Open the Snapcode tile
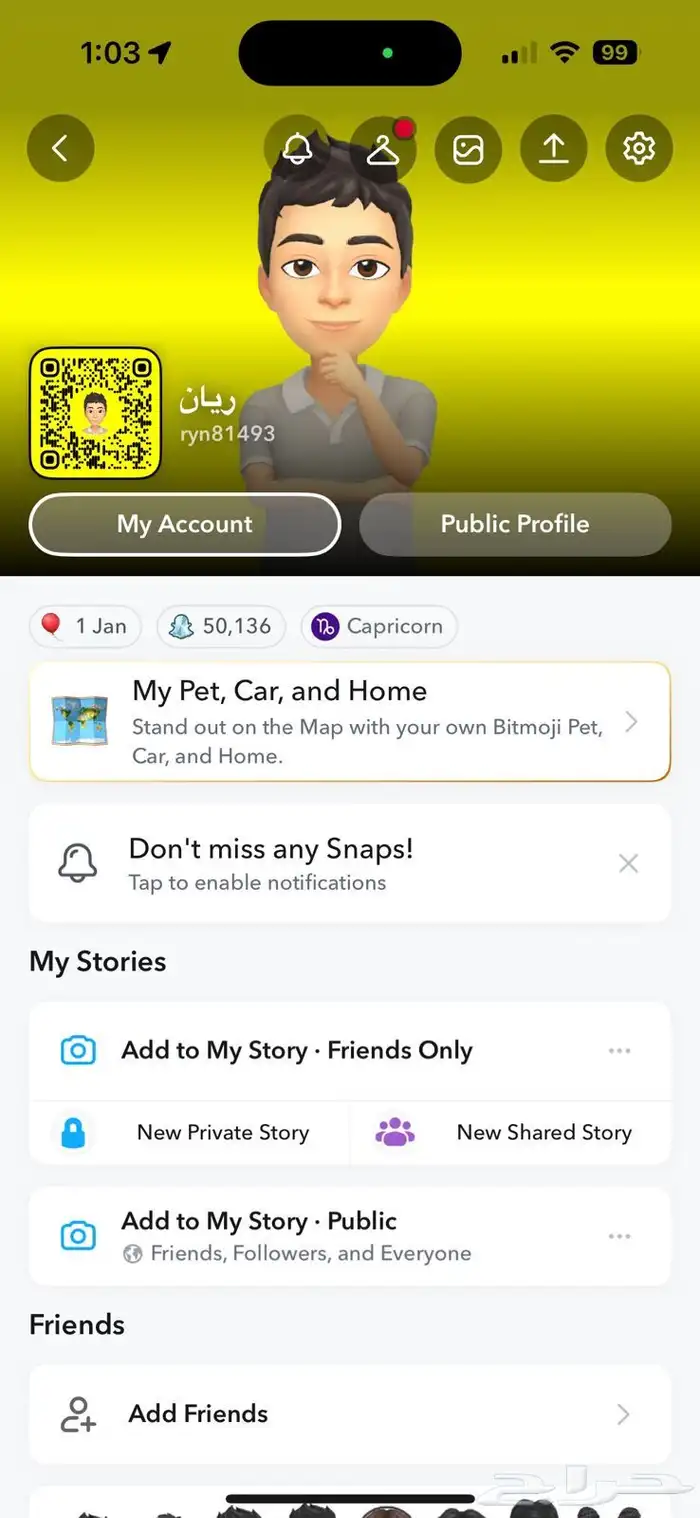The image size is (700, 1518). pos(95,412)
